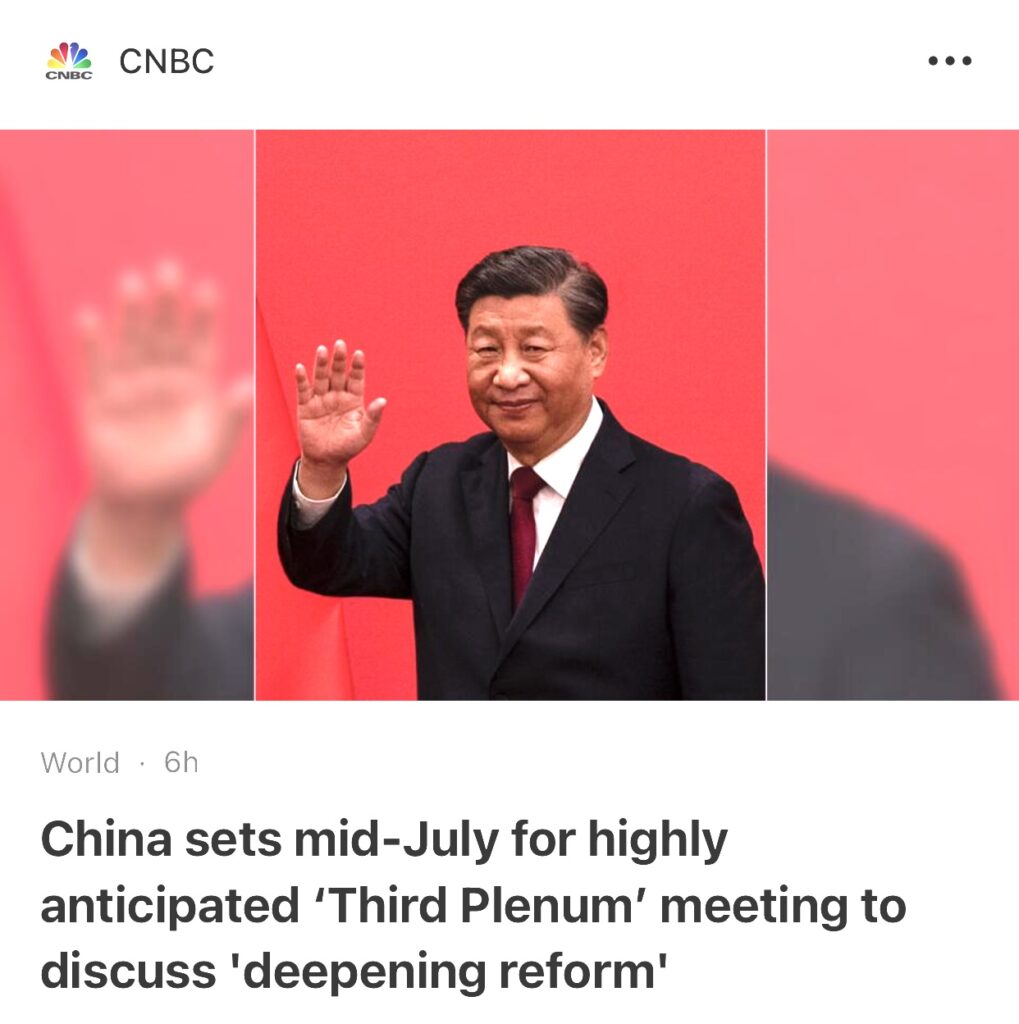This screenshot has width=1019, height=1024.
Task: Open the three-dot overflow menu
Action: (949, 62)
